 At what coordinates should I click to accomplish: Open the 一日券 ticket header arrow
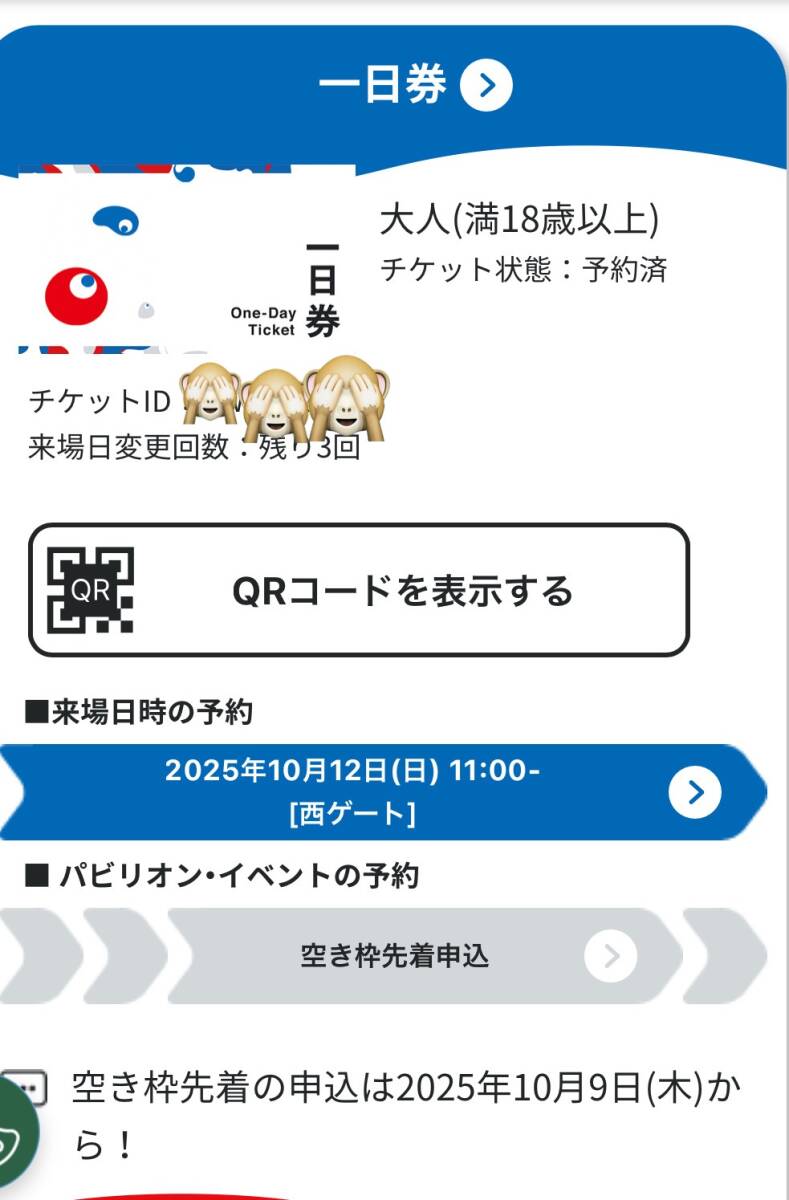pyautogui.click(x=486, y=86)
